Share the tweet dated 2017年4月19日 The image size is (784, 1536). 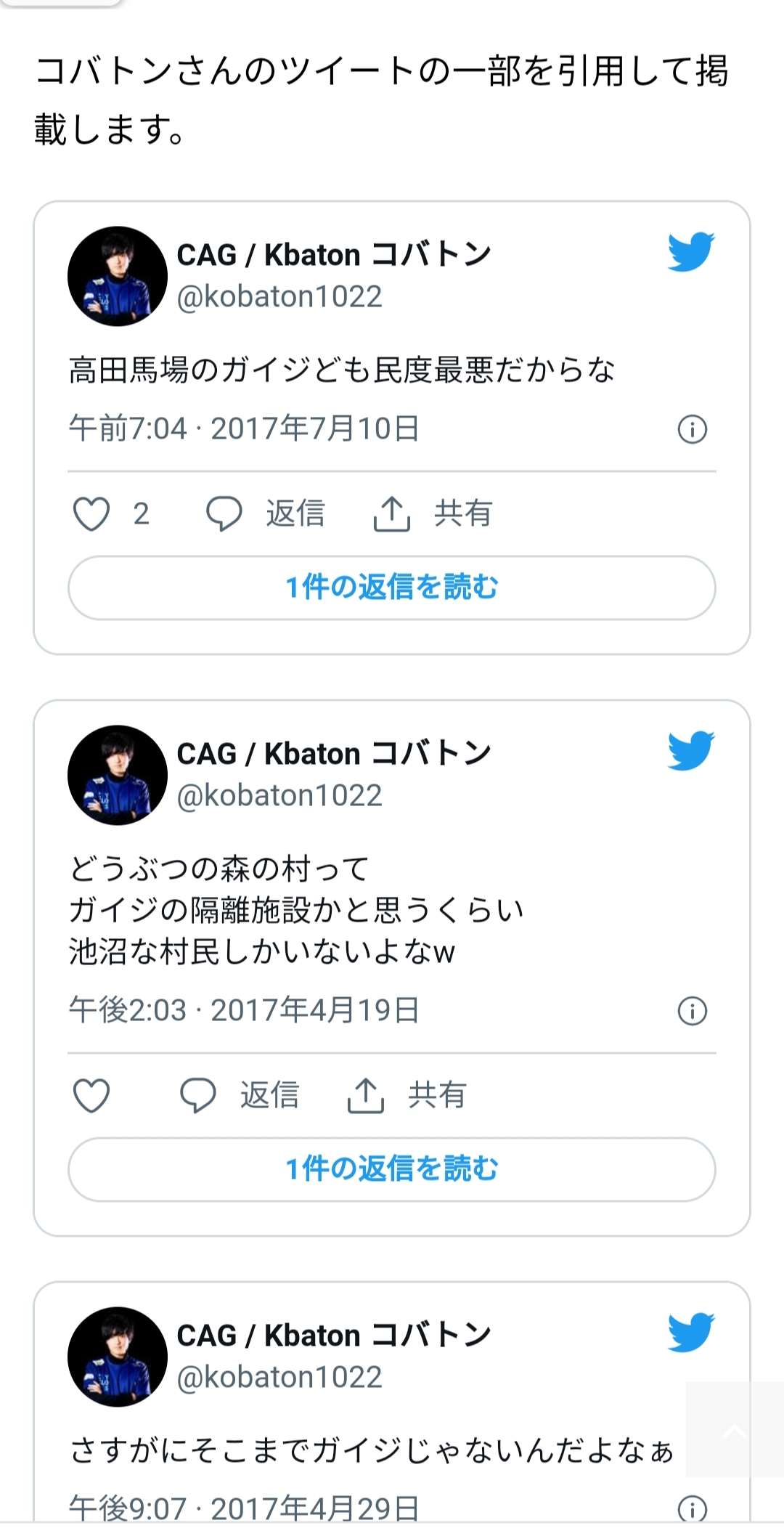coord(407,1095)
